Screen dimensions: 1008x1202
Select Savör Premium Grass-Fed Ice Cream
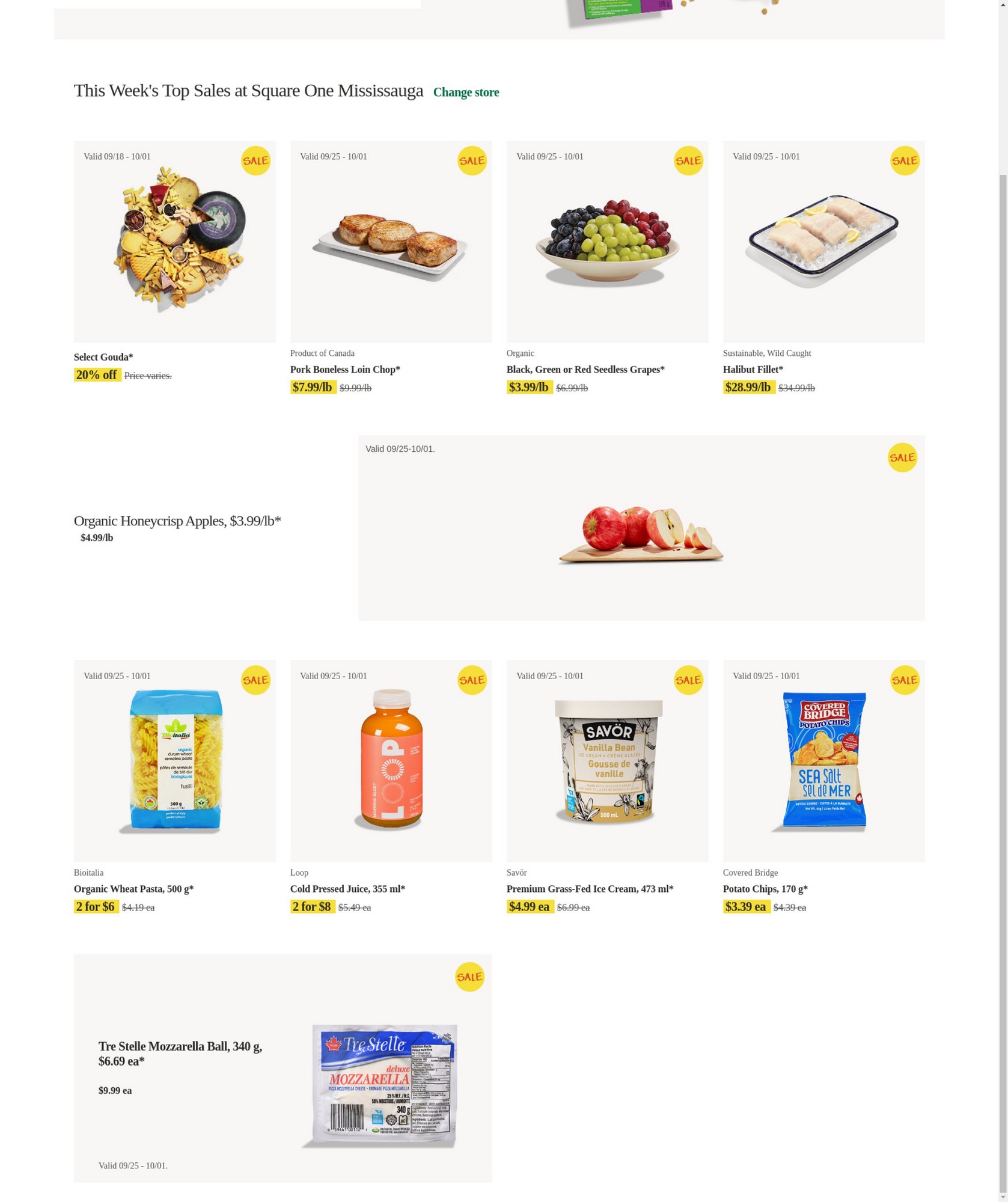click(x=607, y=761)
